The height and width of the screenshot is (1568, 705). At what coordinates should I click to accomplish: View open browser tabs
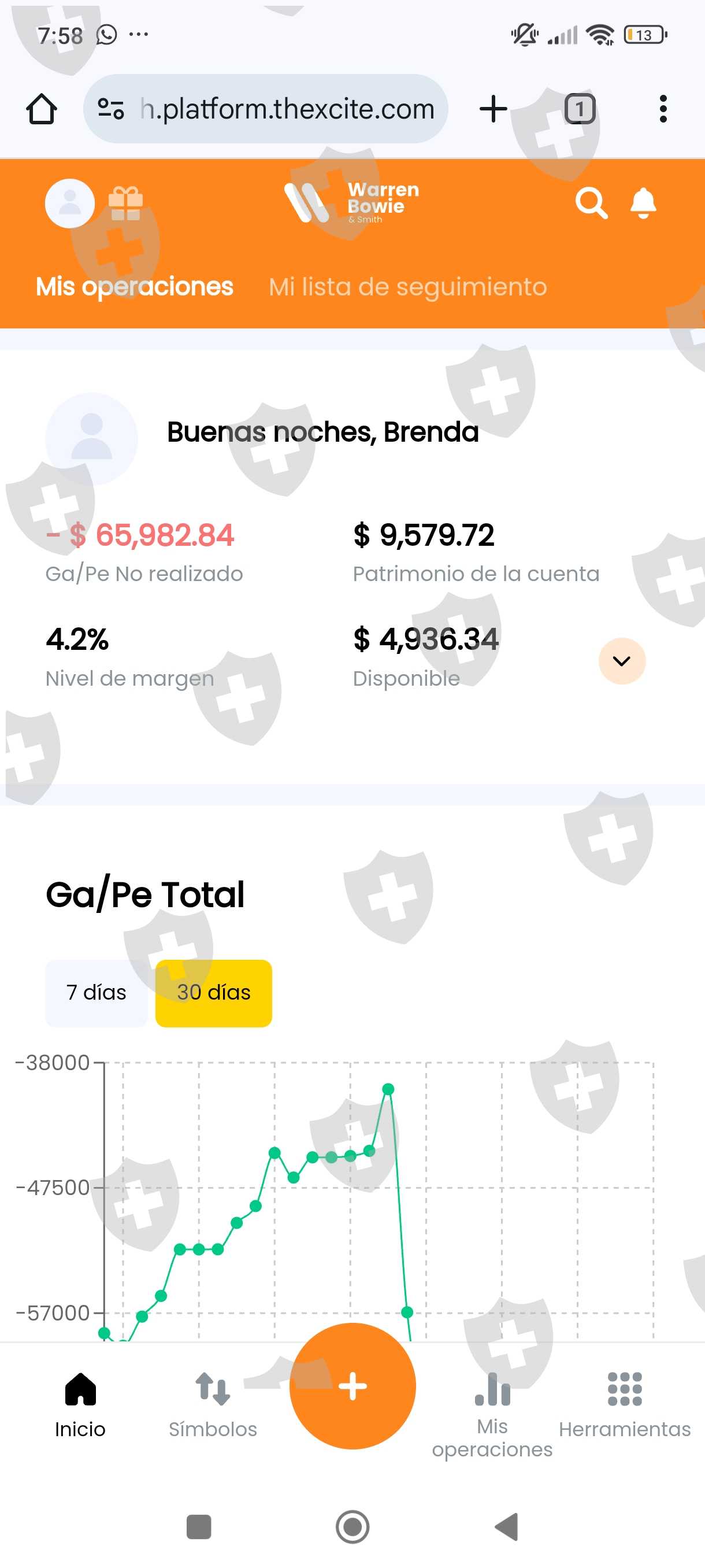pyautogui.click(x=580, y=109)
